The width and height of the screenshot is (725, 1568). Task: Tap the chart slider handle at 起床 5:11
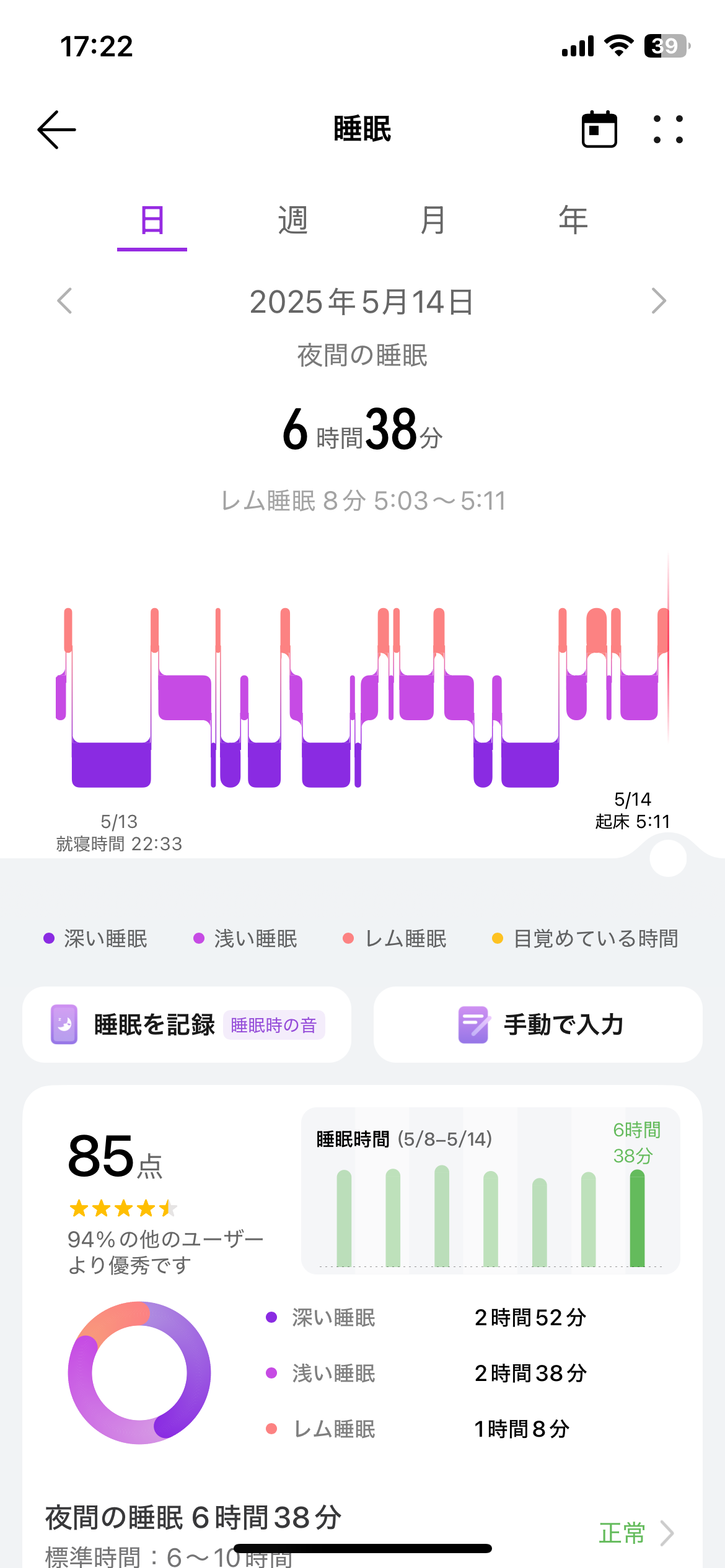coord(668,858)
